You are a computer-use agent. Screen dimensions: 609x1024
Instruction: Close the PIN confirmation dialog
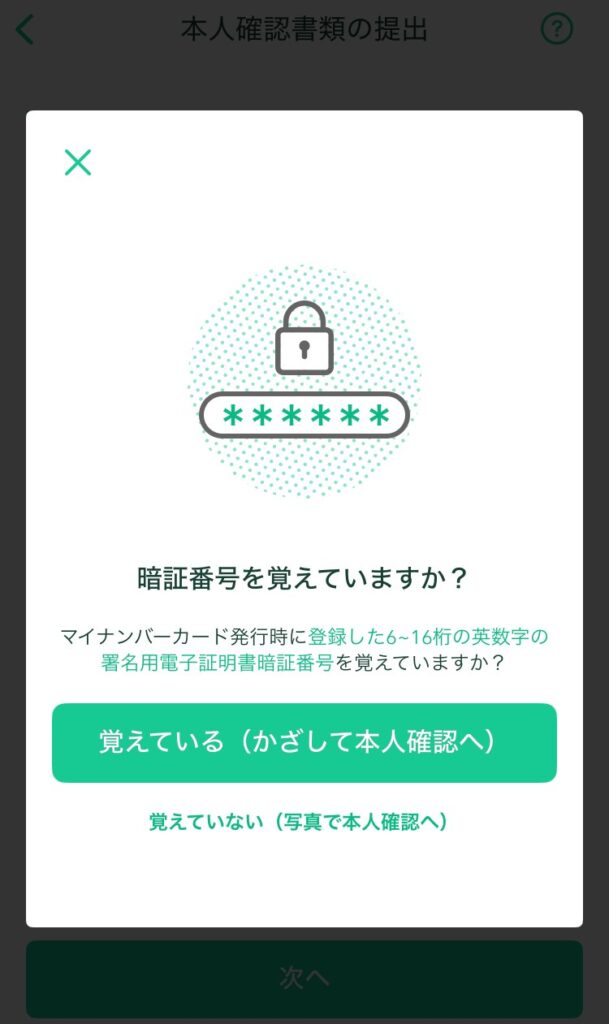pyautogui.click(x=78, y=162)
